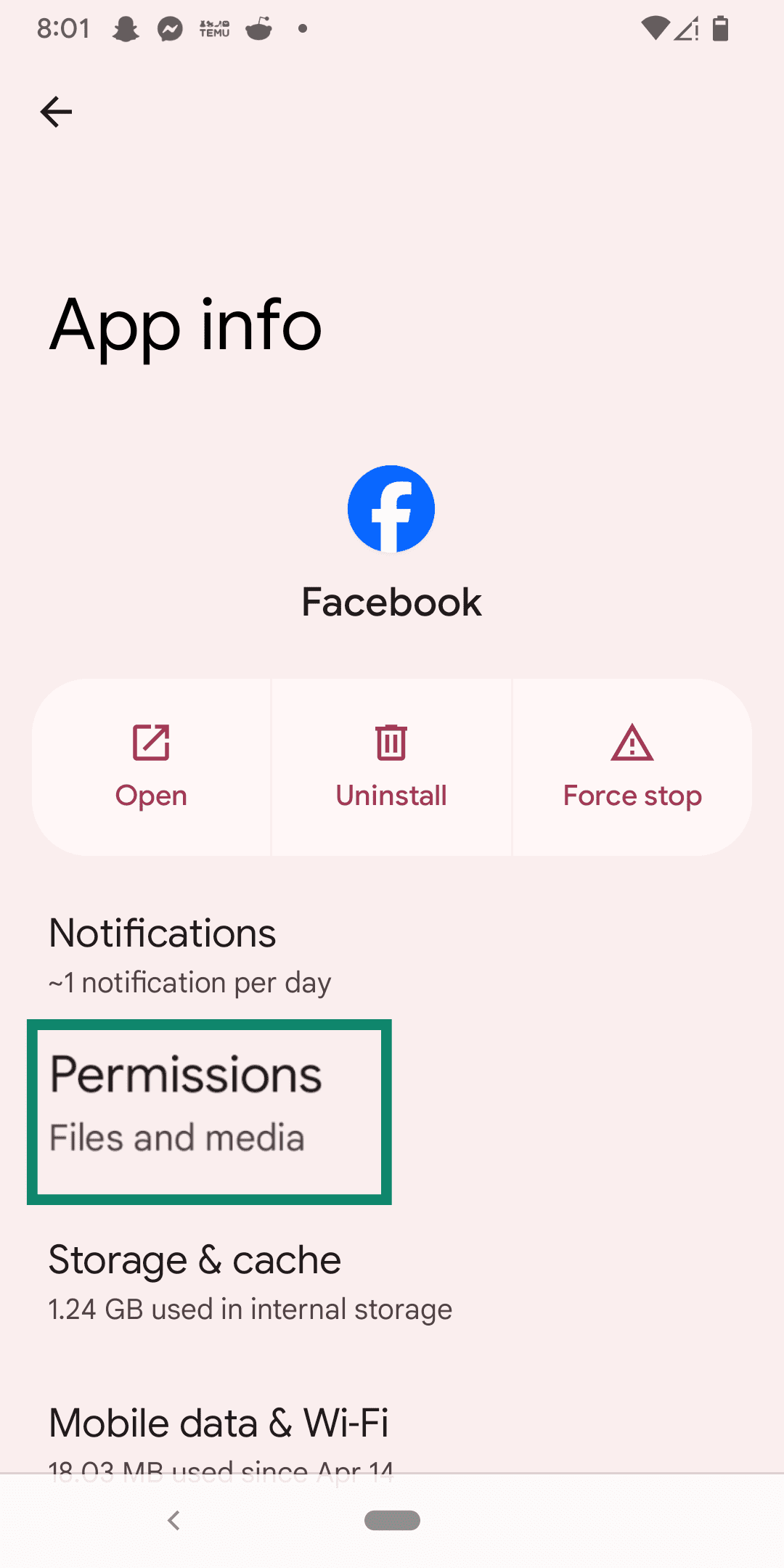This screenshot has height=1568, width=784.
Task: Tap the battery indicator
Action: click(x=719, y=28)
